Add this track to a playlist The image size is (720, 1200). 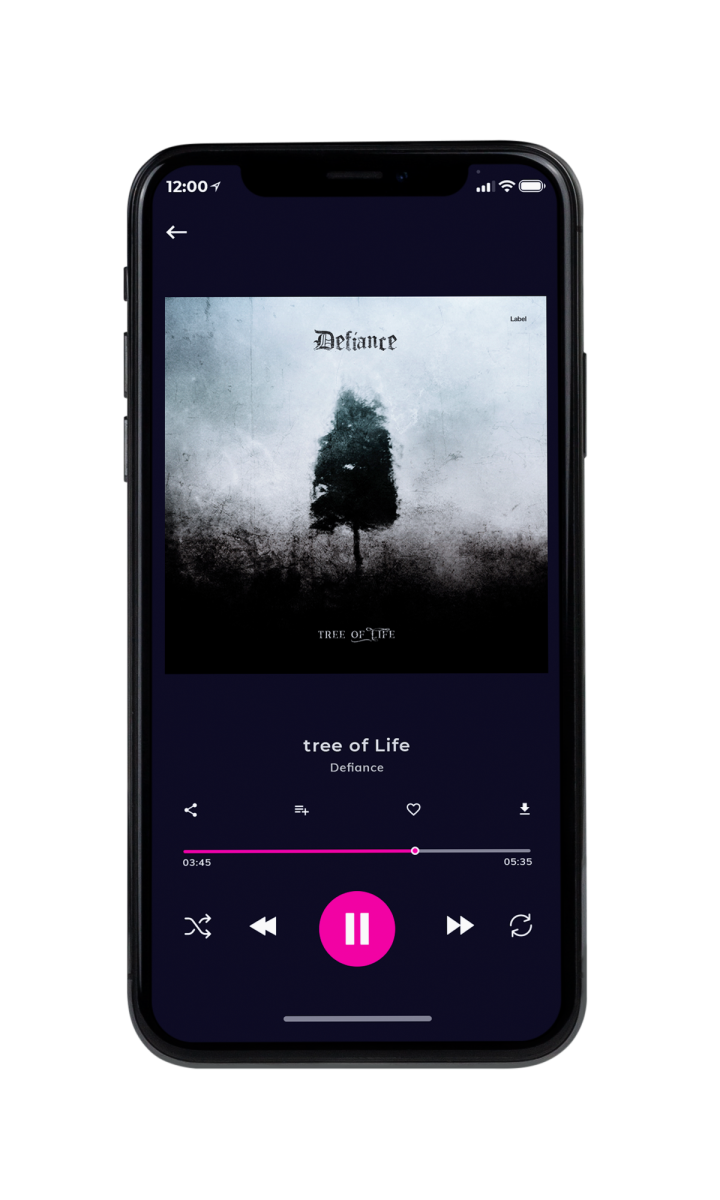[x=301, y=810]
